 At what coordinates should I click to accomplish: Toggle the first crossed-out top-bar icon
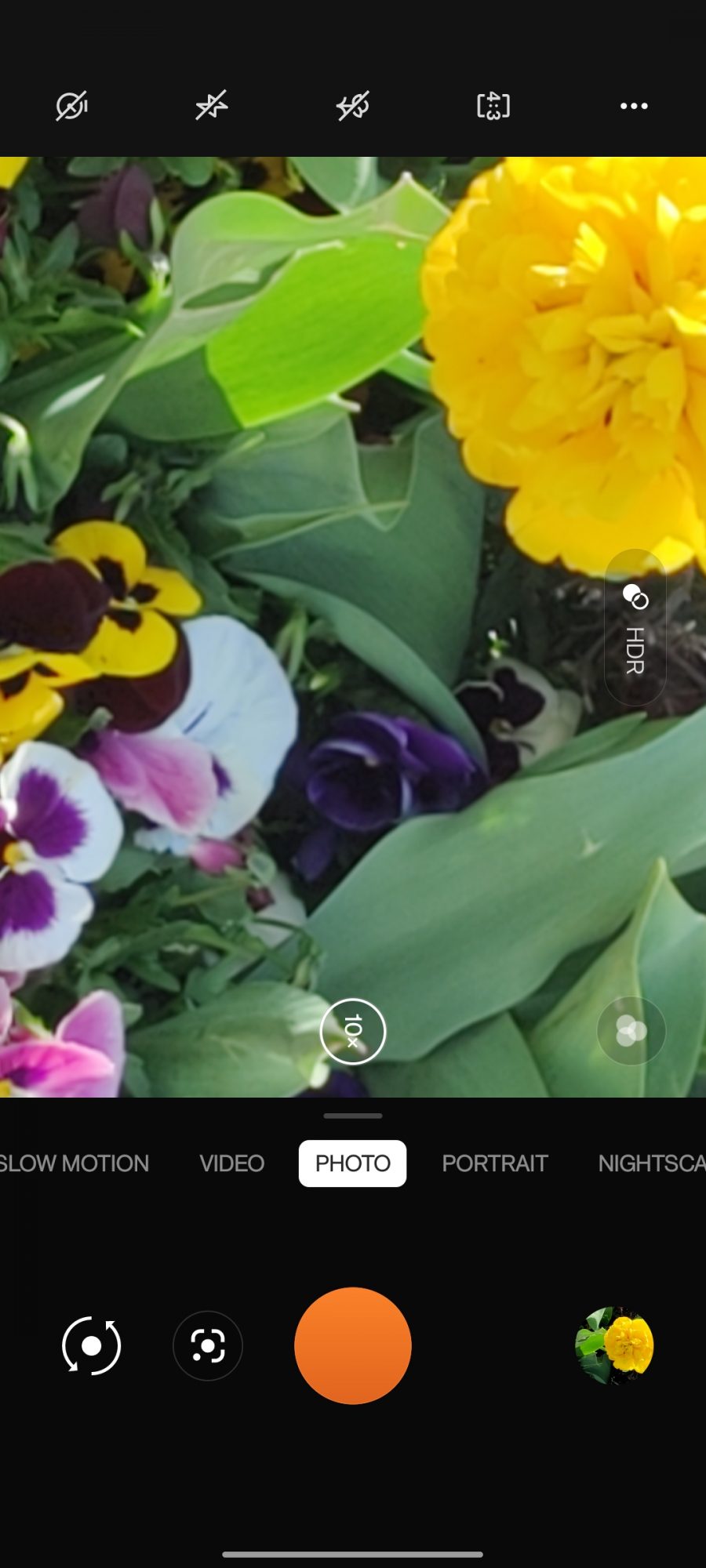pos(71,106)
